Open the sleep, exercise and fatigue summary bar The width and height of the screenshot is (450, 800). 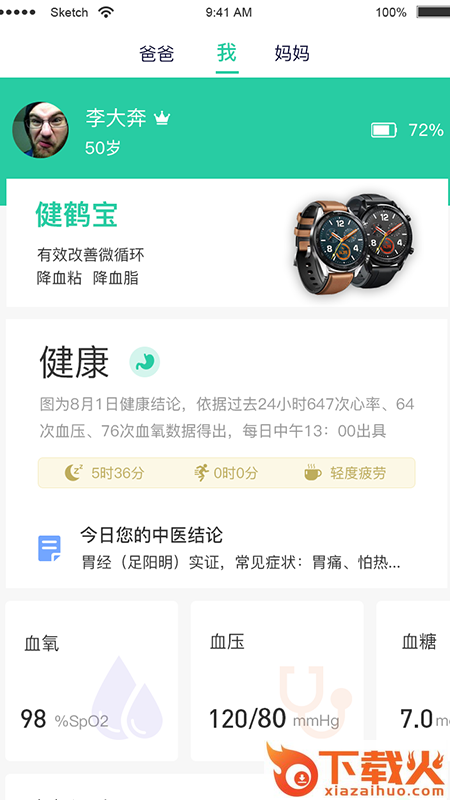coord(227,473)
